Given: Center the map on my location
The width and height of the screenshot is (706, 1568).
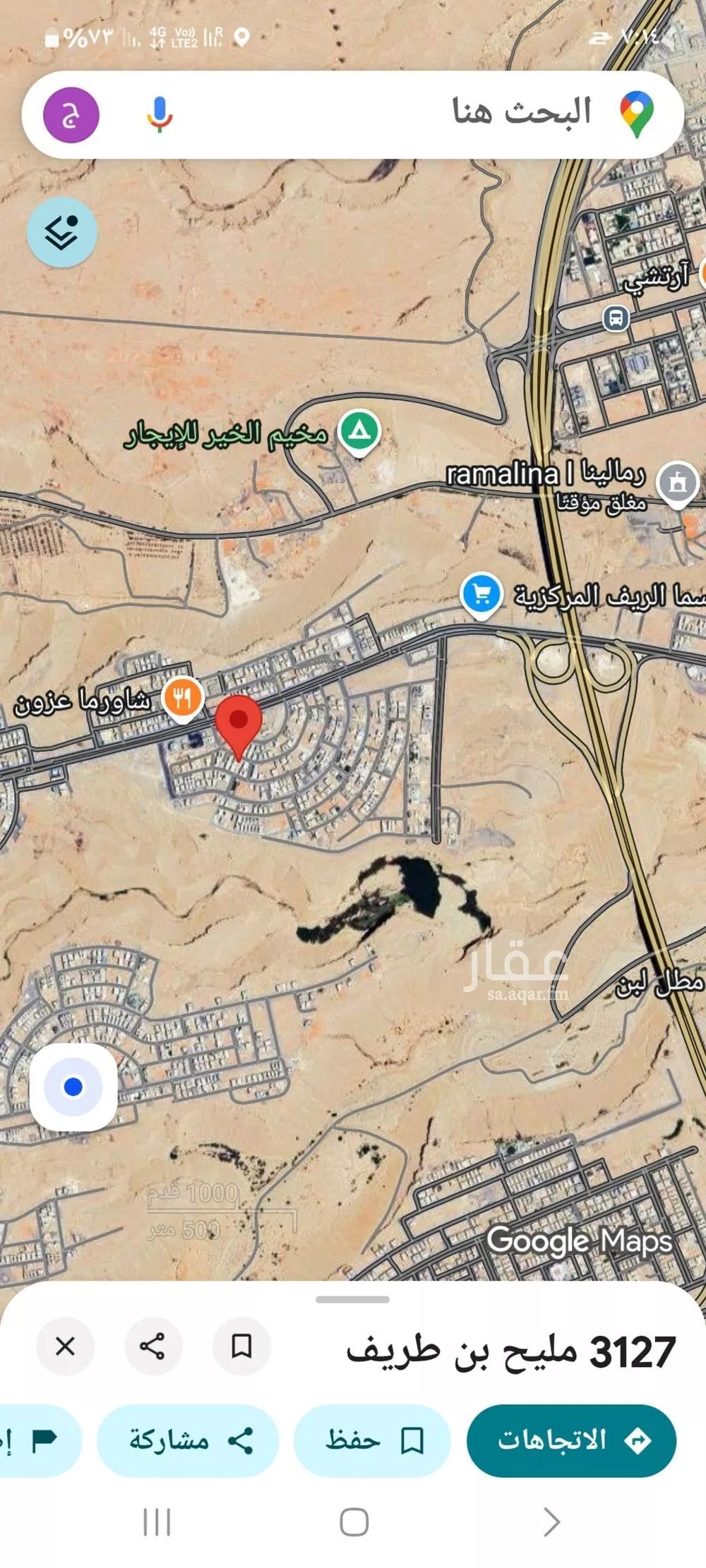Looking at the screenshot, I should coord(73,1087).
